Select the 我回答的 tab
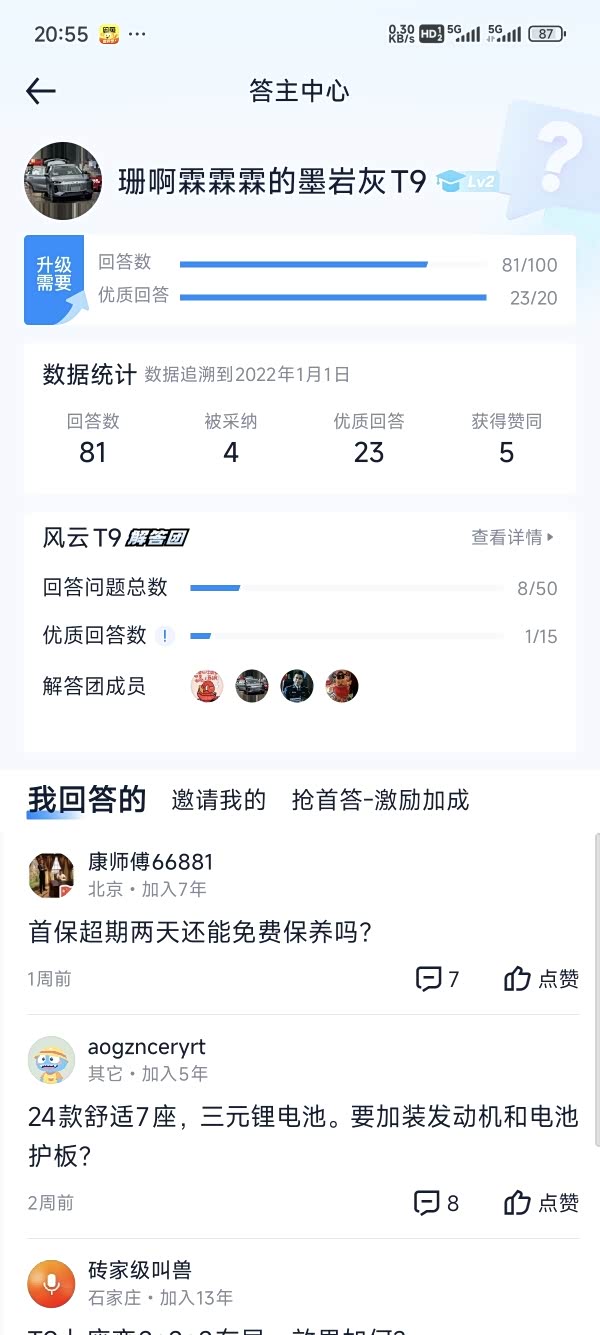 pyautogui.click(x=87, y=800)
